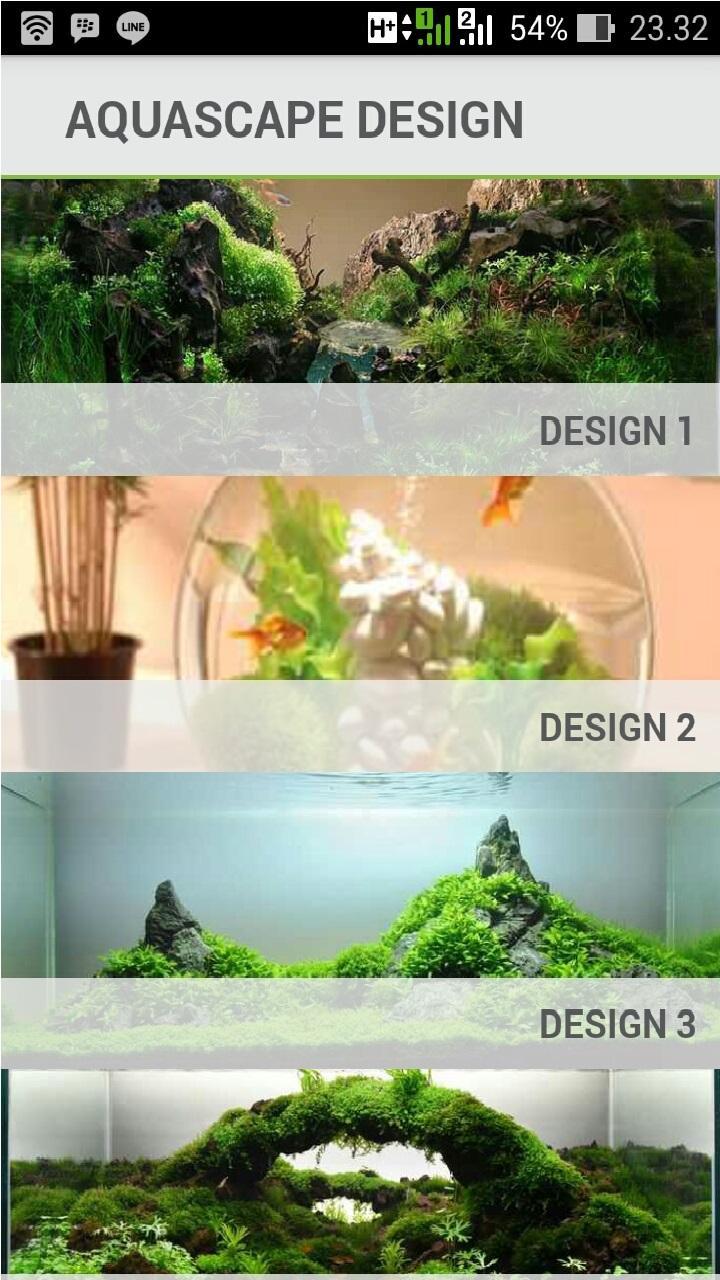This screenshot has height=1280, width=720.
Task: Tap the green divider bar under the title
Action: click(x=360, y=172)
